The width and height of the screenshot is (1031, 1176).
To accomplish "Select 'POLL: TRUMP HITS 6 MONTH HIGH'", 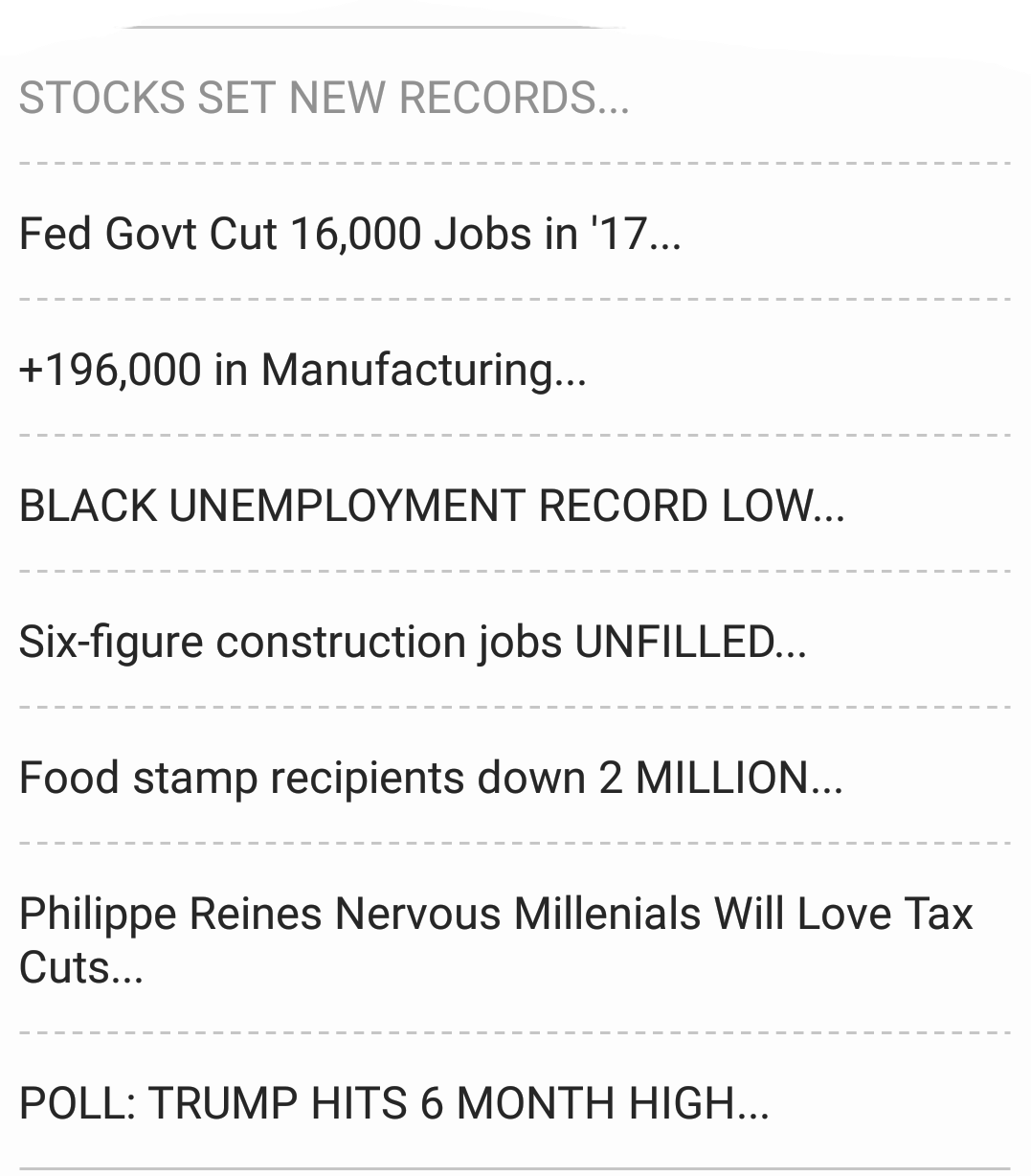I will coord(393,1103).
